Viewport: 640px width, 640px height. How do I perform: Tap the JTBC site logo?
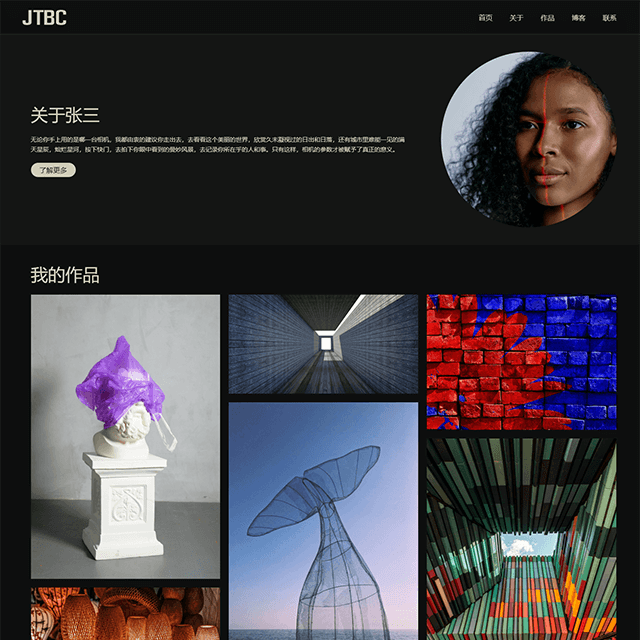point(45,17)
